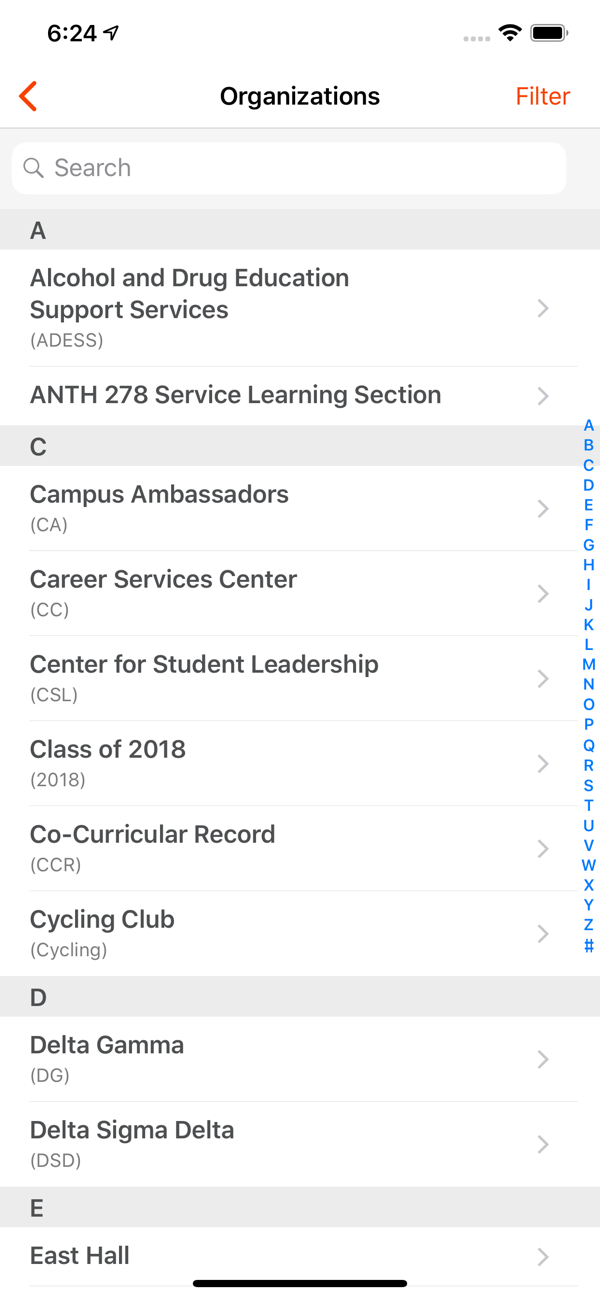View Delta Sigma Delta details
Image resolution: width=600 pixels, height=1299 pixels.
pyautogui.click(x=300, y=1144)
